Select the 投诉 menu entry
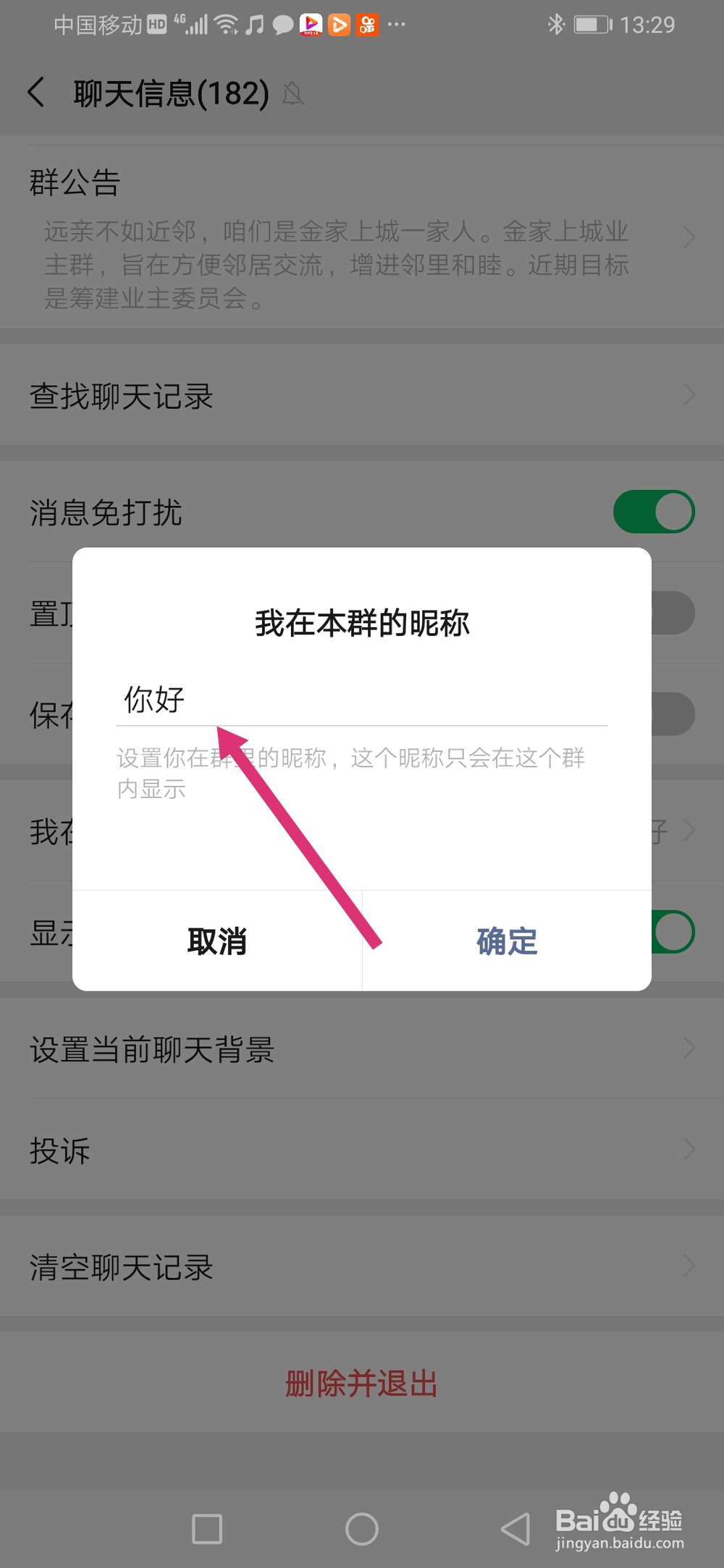Image resolution: width=724 pixels, height=1568 pixels. tap(362, 1150)
